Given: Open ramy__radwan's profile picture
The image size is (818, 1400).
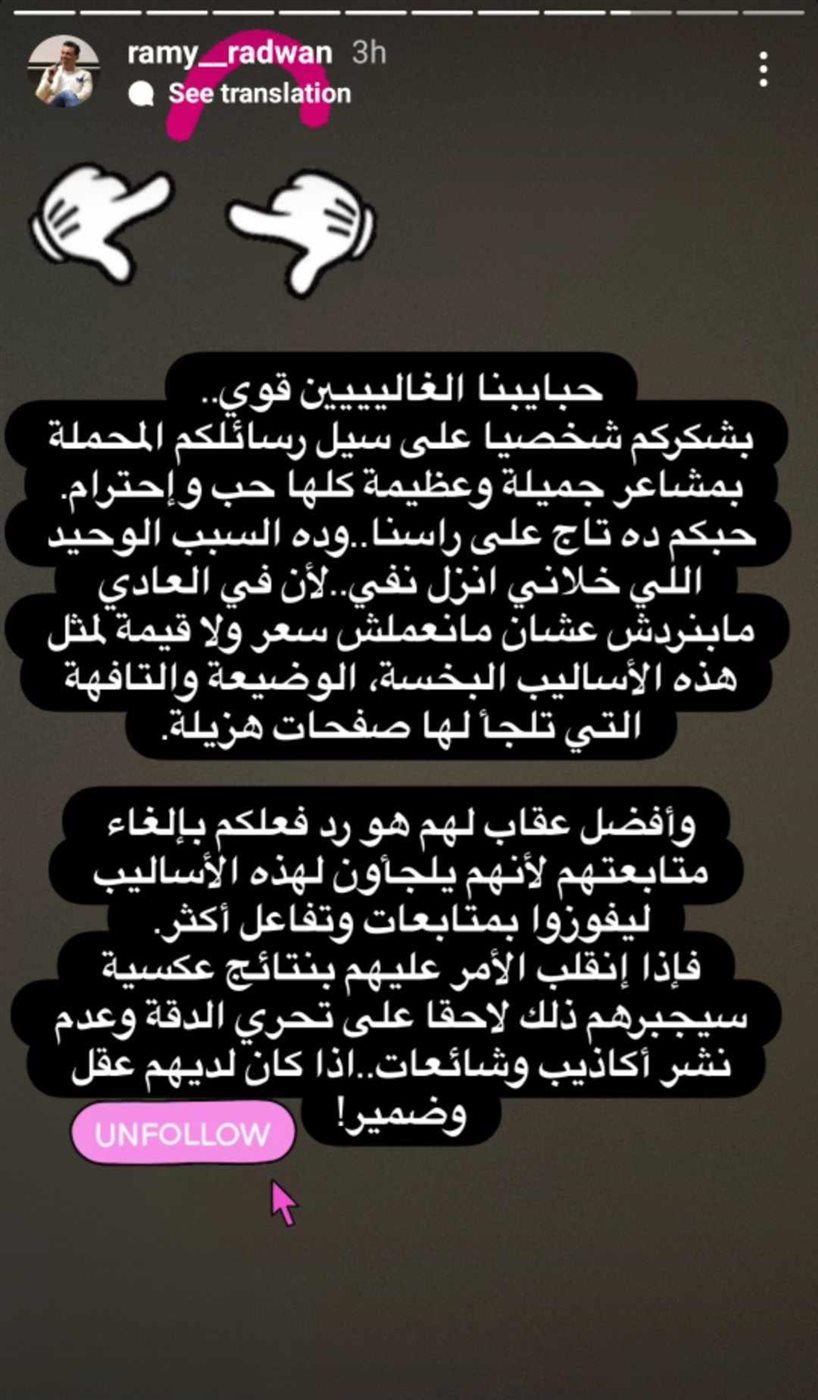Looking at the screenshot, I should tap(64, 73).
